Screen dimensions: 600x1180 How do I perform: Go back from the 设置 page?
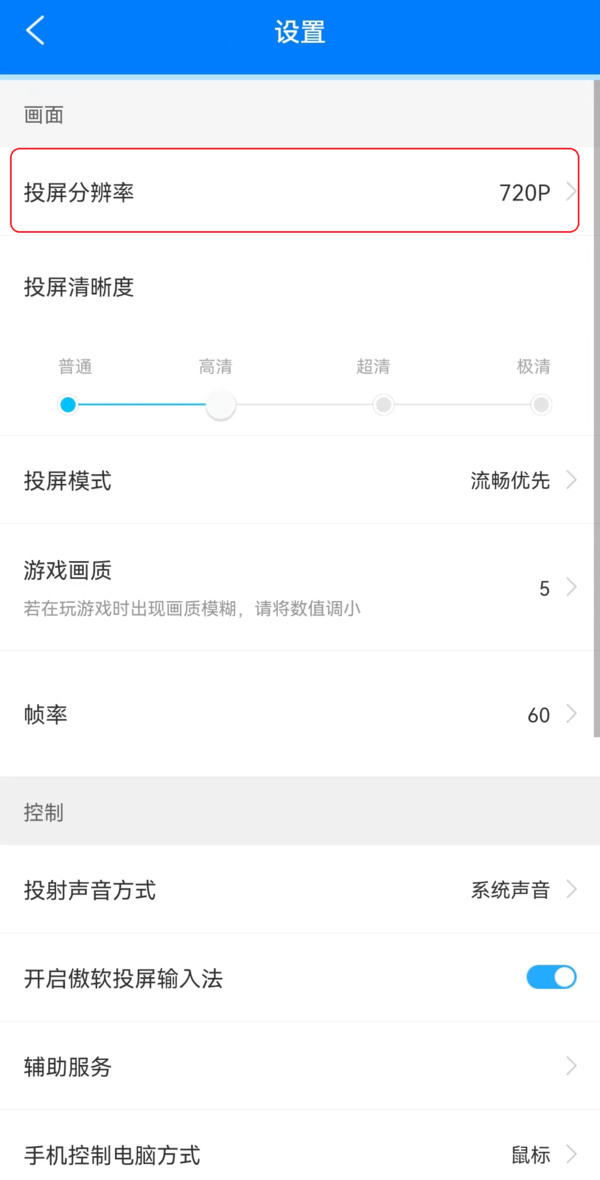[36, 31]
